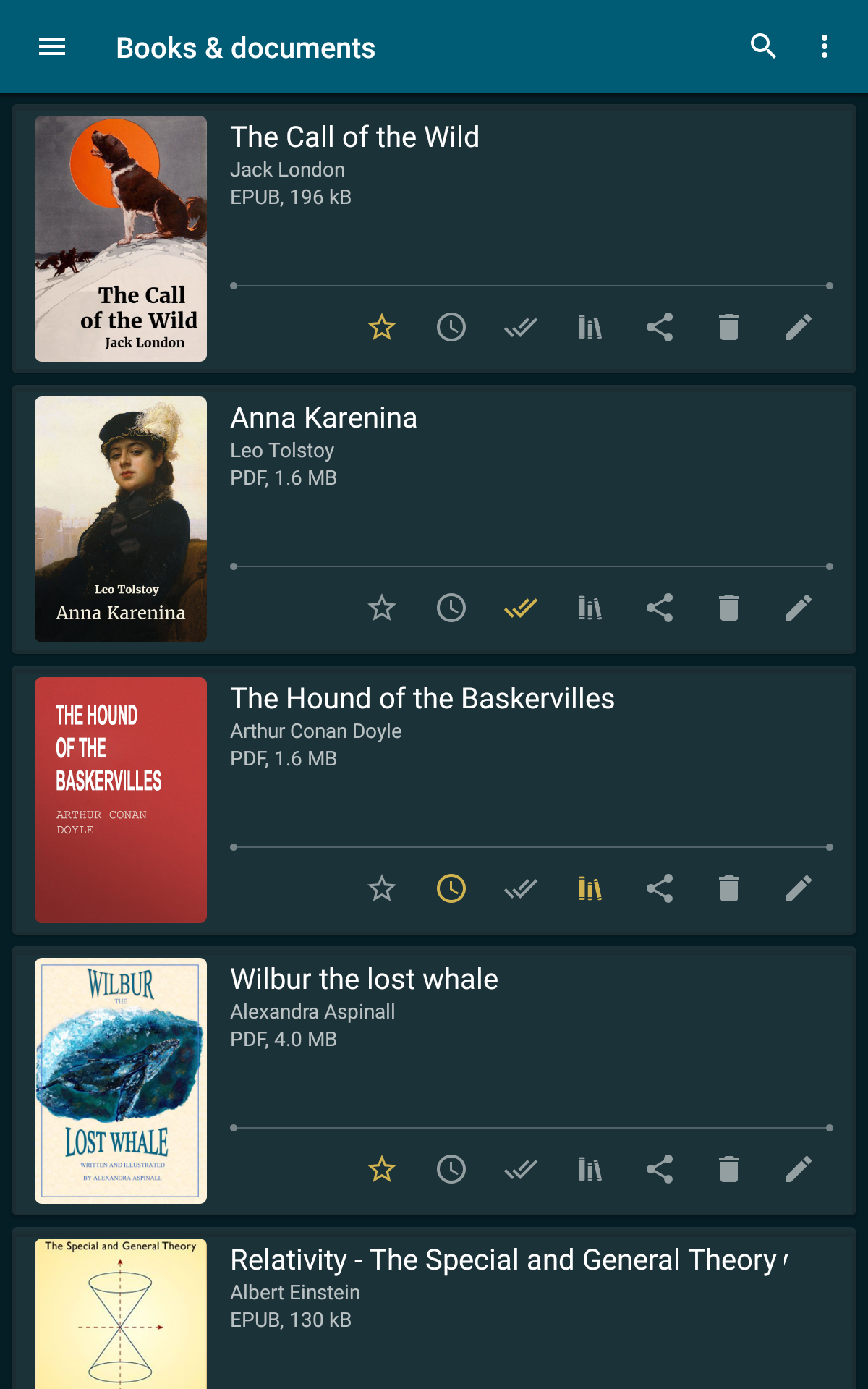Add Anna Karenina to favorites
Image resolution: width=868 pixels, height=1389 pixels.
(382, 608)
